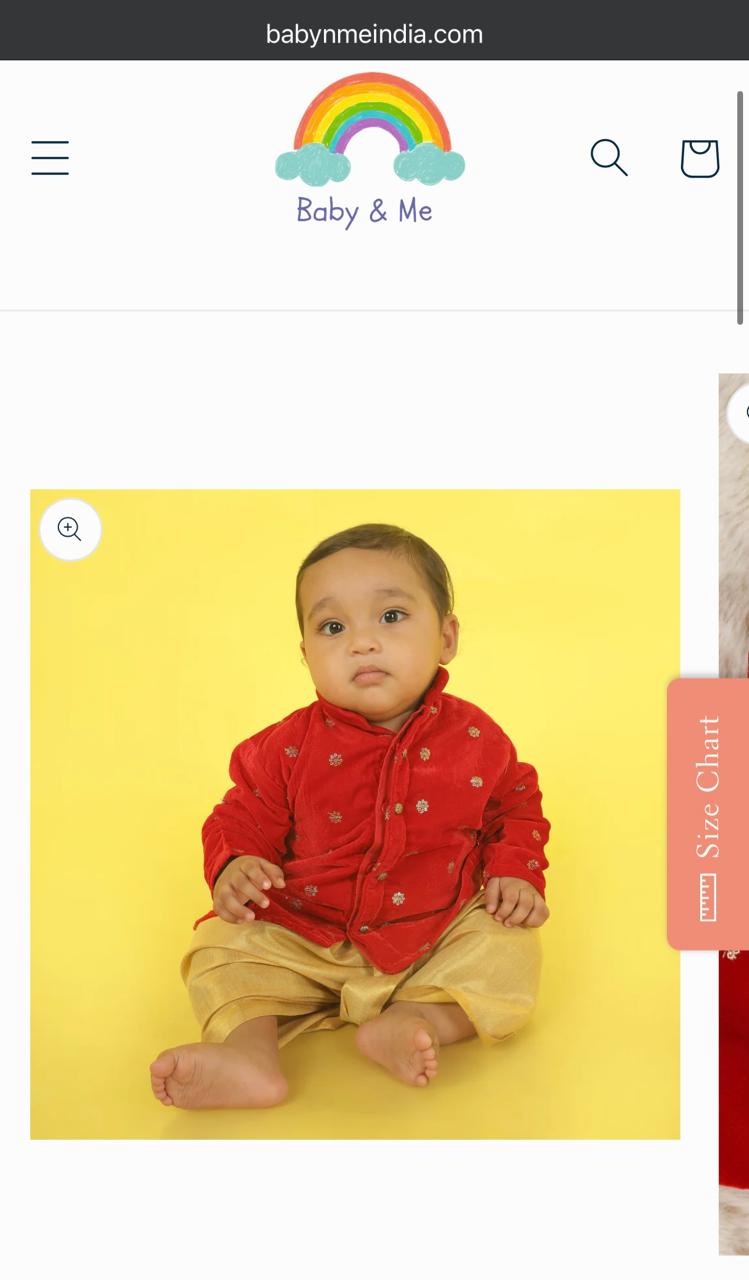View the shopping cart
The width and height of the screenshot is (749, 1280).
click(x=699, y=158)
